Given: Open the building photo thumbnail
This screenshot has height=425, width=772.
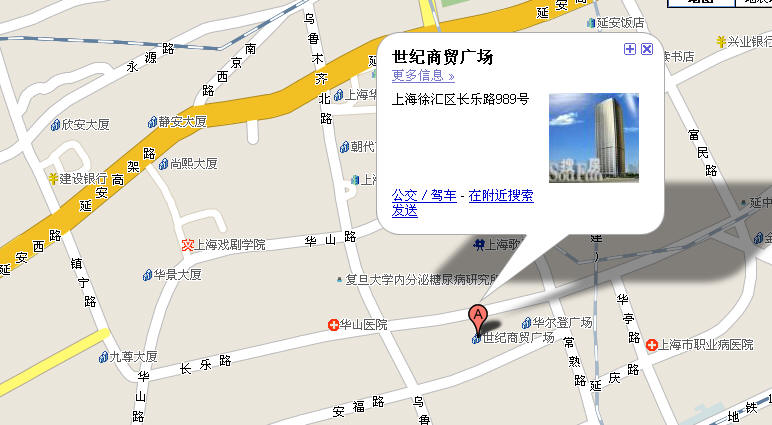Looking at the screenshot, I should (594, 138).
